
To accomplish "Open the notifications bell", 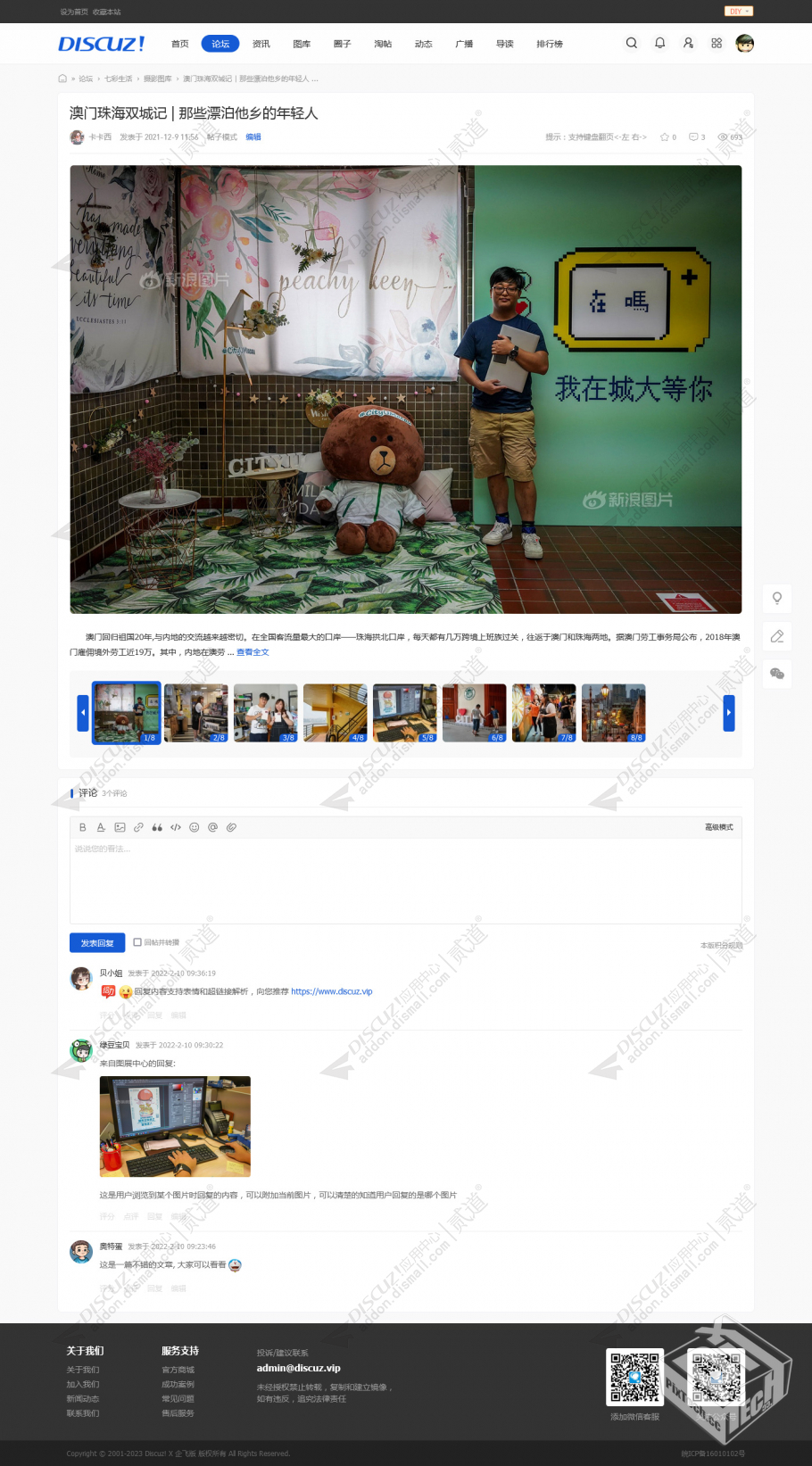I will coord(660,43).
